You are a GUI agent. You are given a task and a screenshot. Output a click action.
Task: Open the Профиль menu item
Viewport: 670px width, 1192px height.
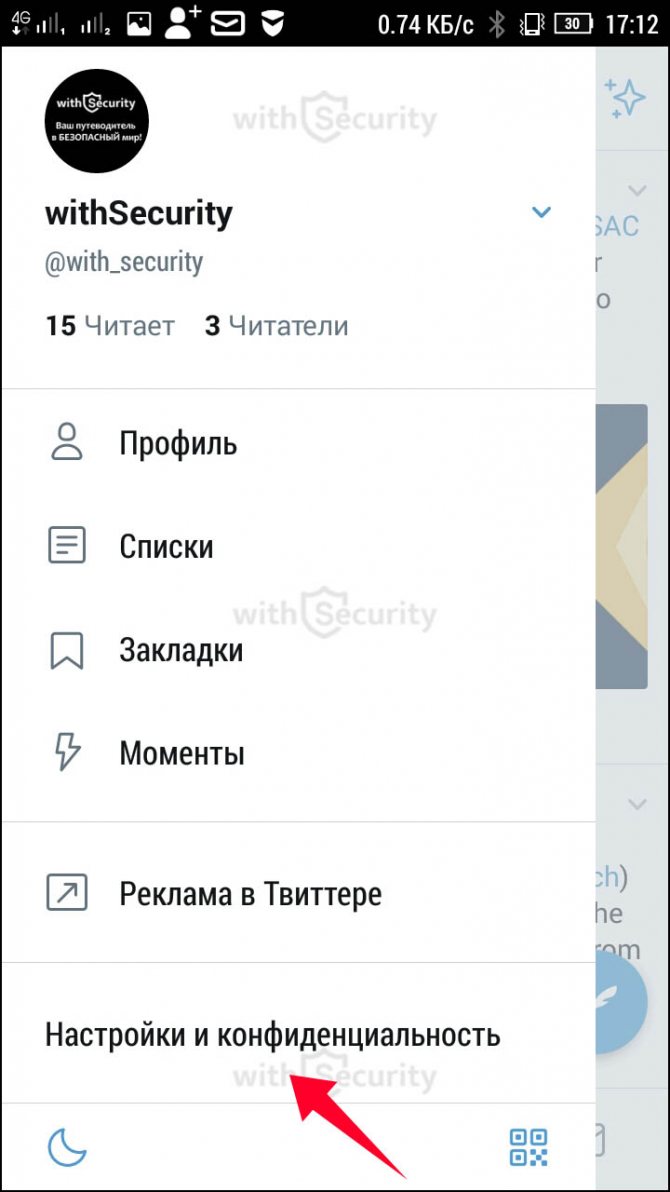(x=178, y=442)
